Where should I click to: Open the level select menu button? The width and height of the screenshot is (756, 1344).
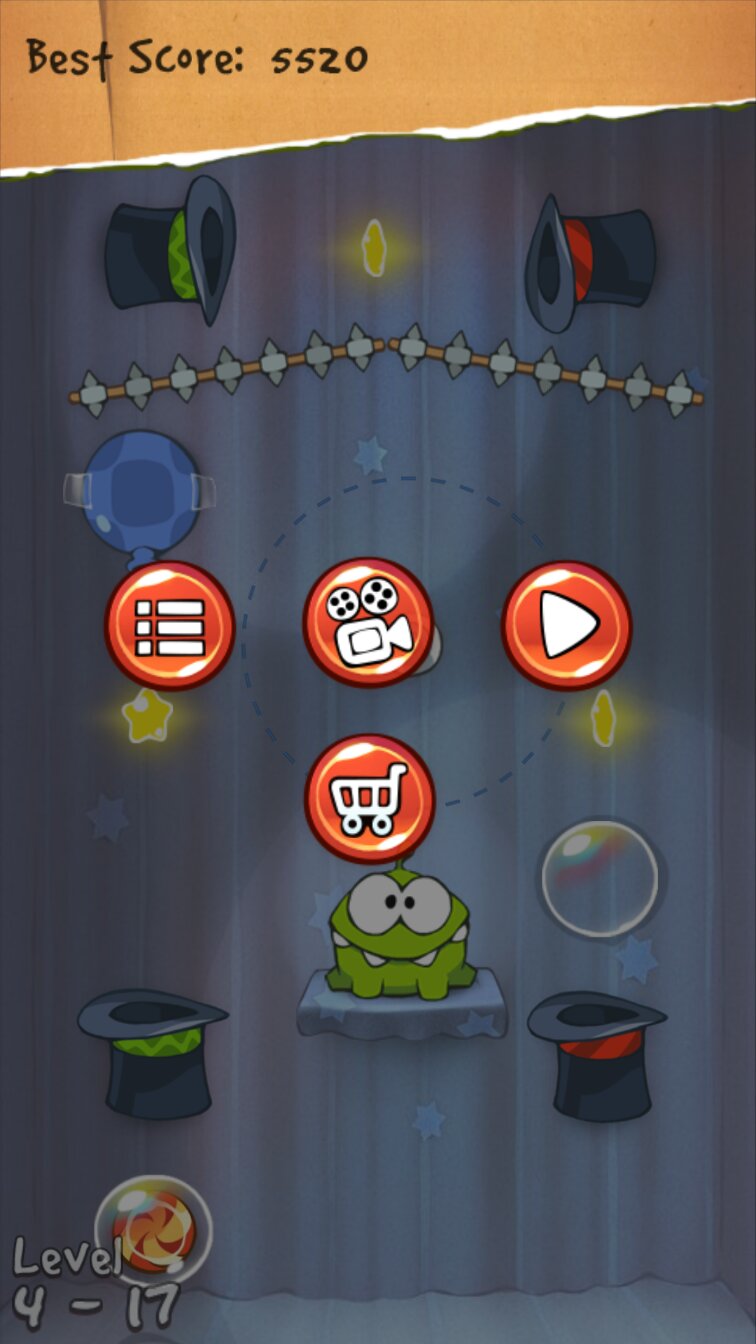170,626
